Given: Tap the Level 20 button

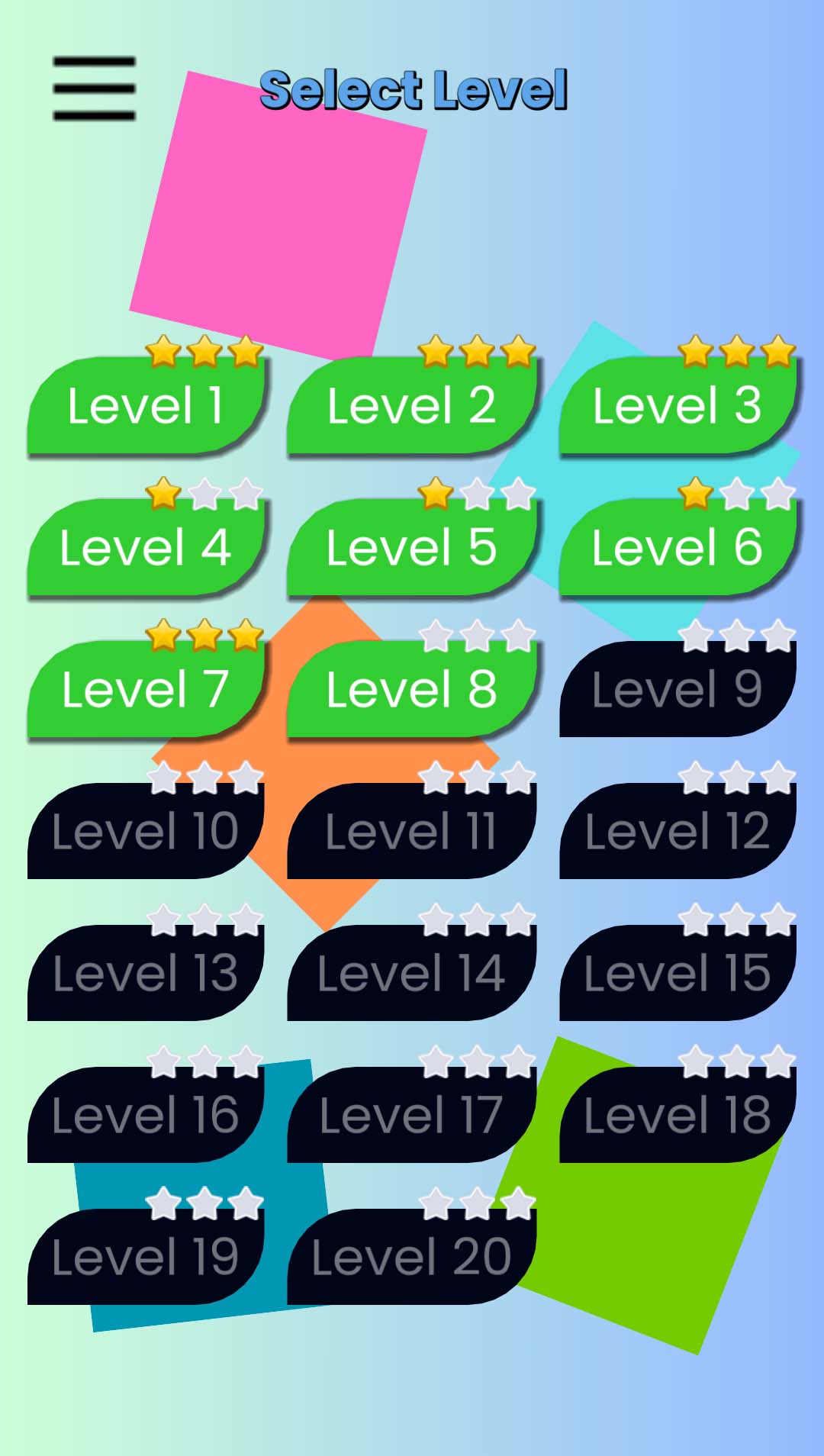Looking at the screenshot, I should tap(411, 1257).
